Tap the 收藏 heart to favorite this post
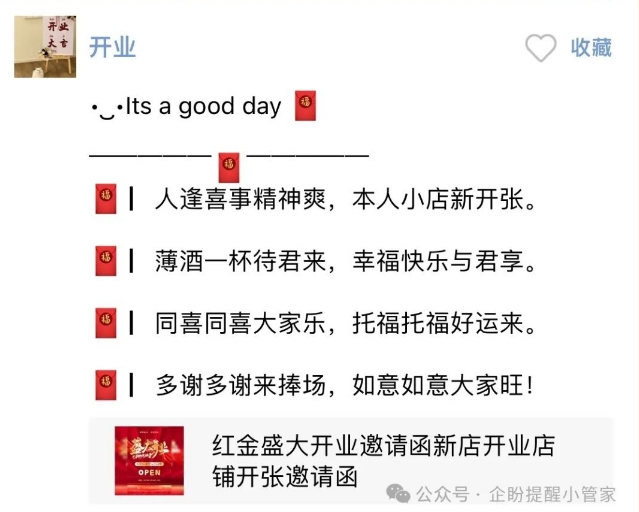The image size is (639, 512). [541, 48]
